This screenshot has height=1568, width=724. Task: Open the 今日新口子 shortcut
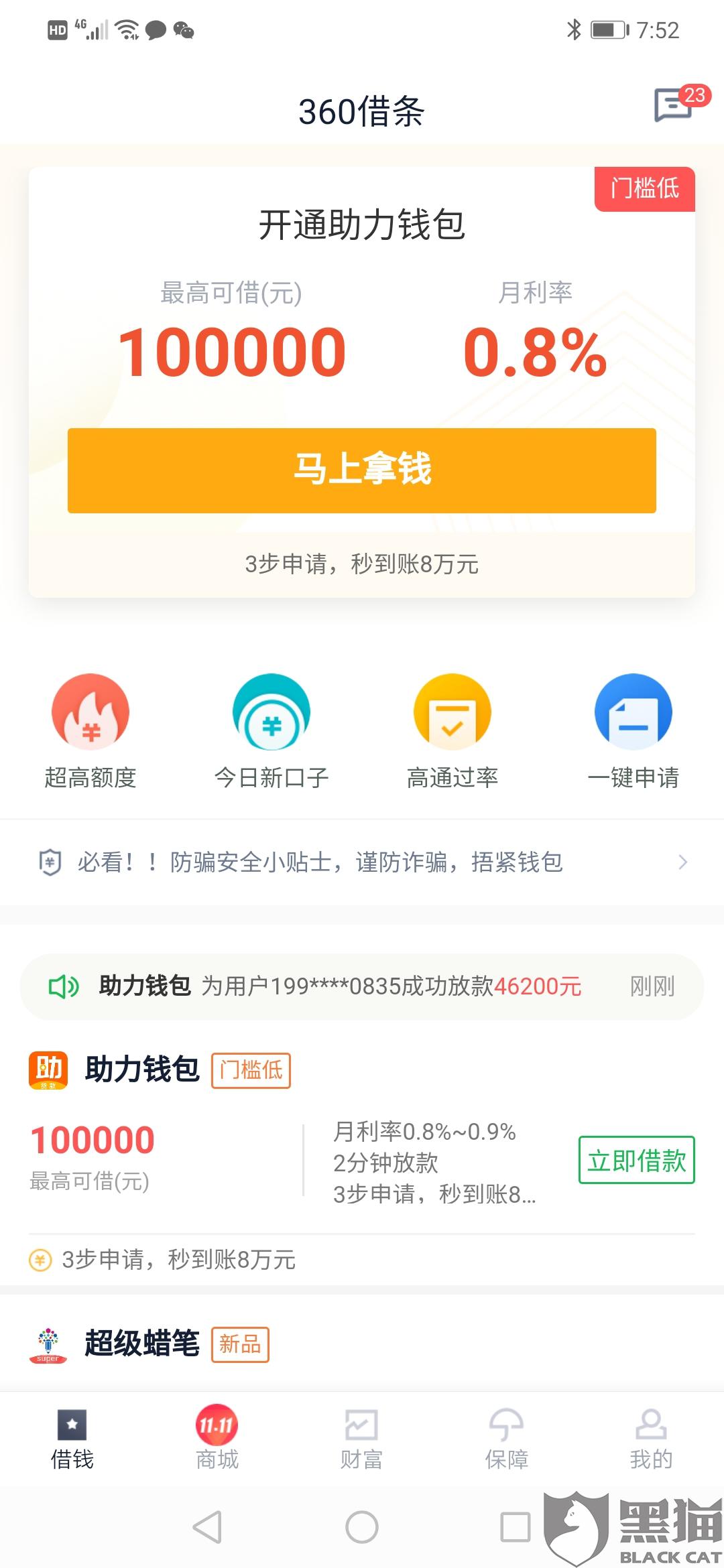tap(271, 732)
